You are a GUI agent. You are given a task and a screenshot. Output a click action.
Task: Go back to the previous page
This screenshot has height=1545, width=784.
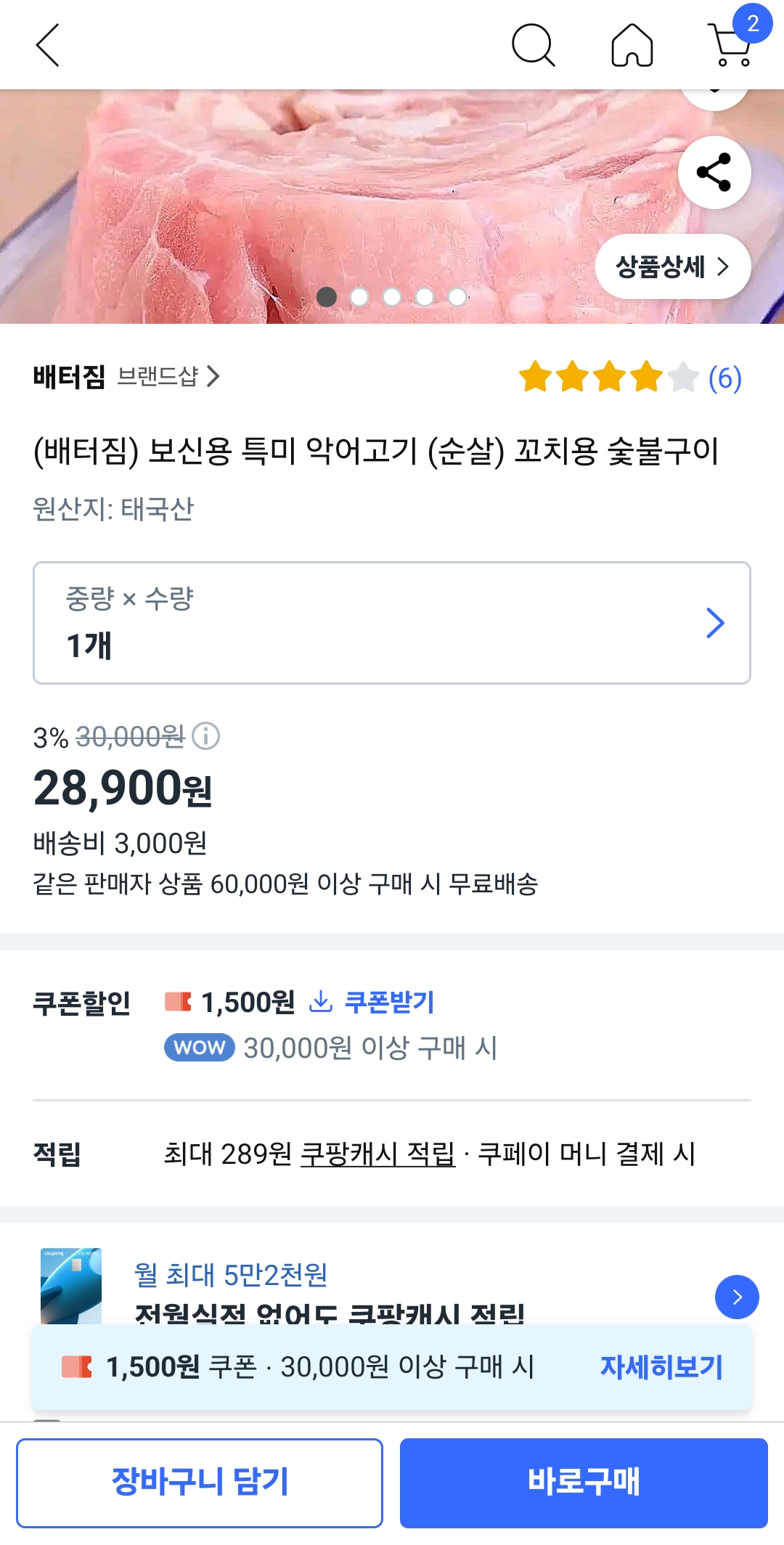(48, 45)
